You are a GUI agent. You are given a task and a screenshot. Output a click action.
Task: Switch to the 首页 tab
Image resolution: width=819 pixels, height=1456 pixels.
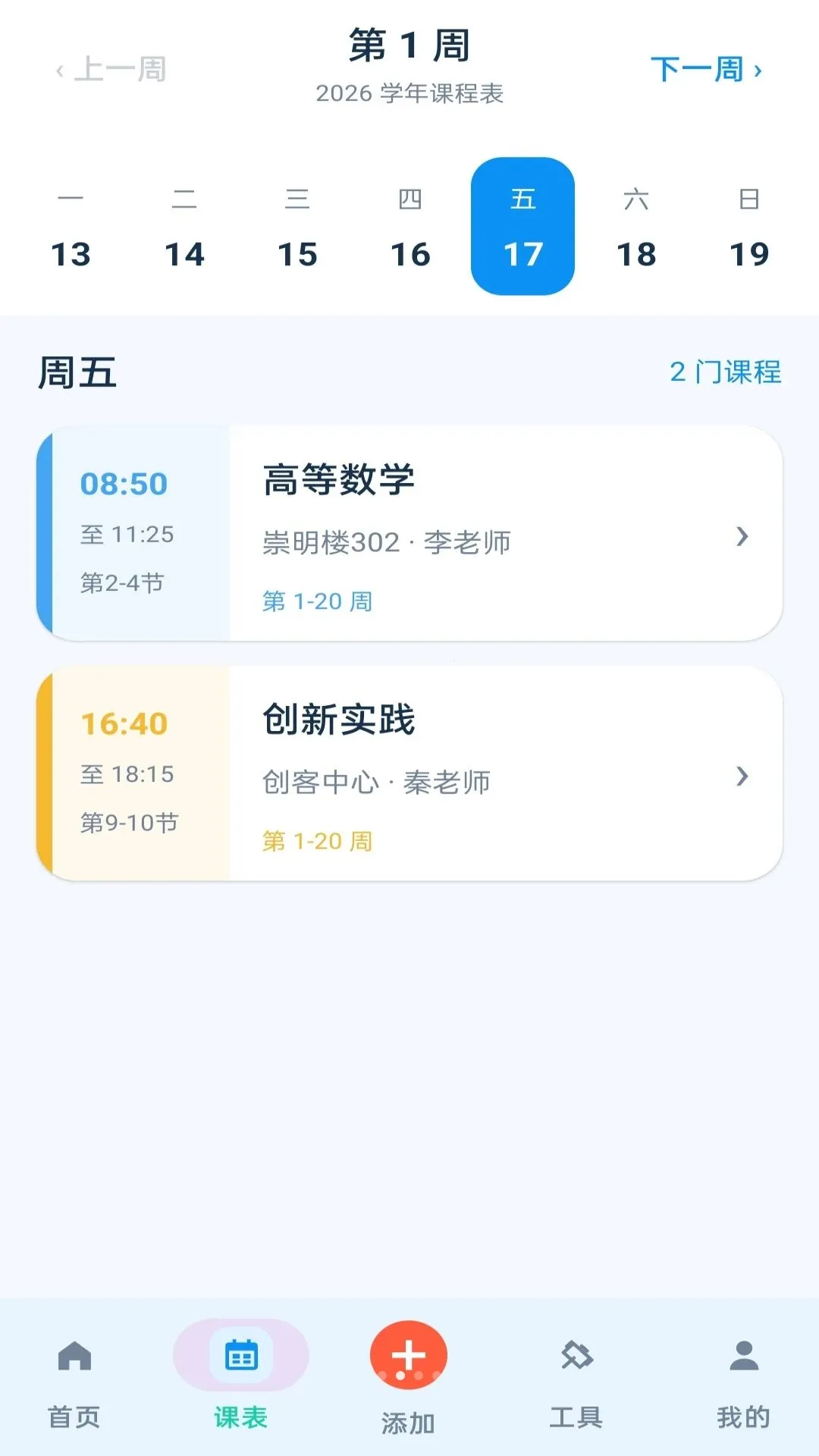coord(74,1384)
